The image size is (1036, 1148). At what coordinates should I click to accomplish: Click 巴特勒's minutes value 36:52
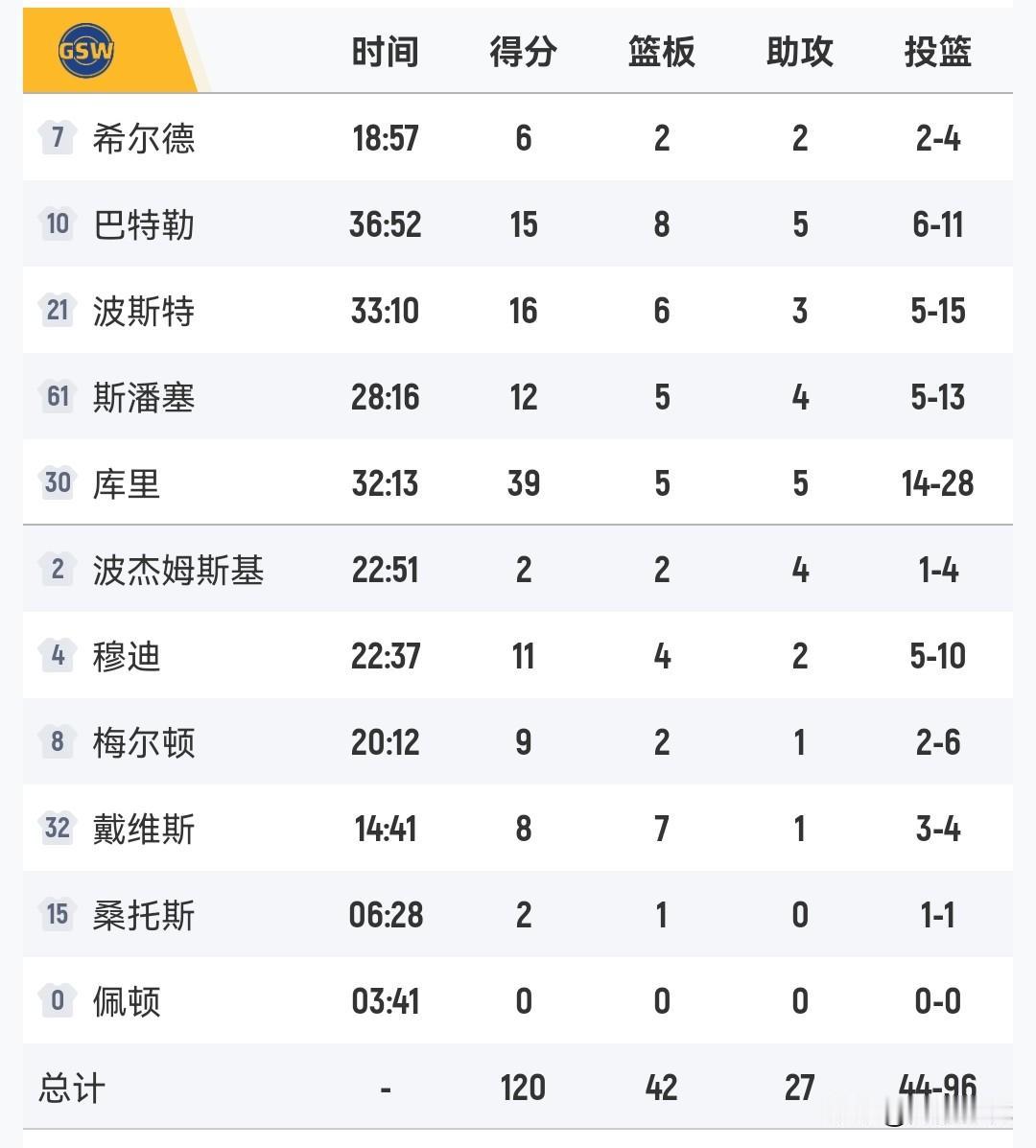pos(385,223)
